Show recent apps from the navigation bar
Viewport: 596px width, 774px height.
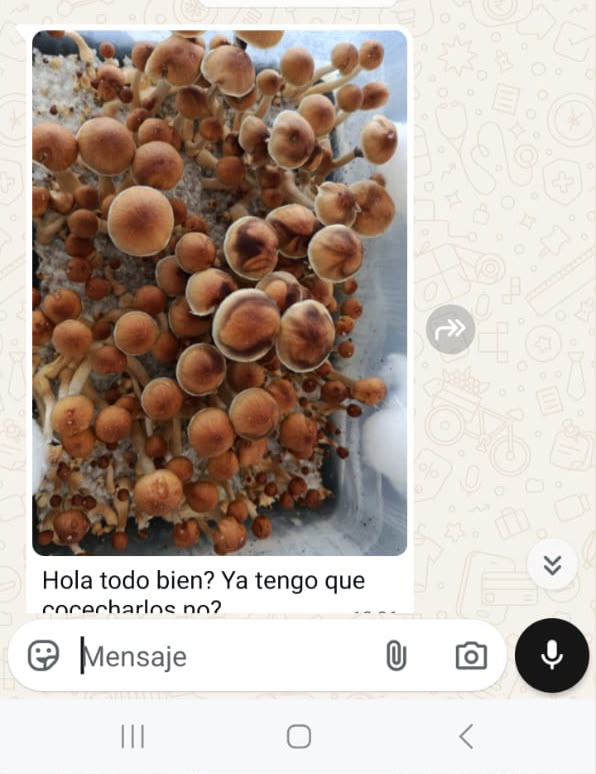pyautogui.click(x=133, y=736)
